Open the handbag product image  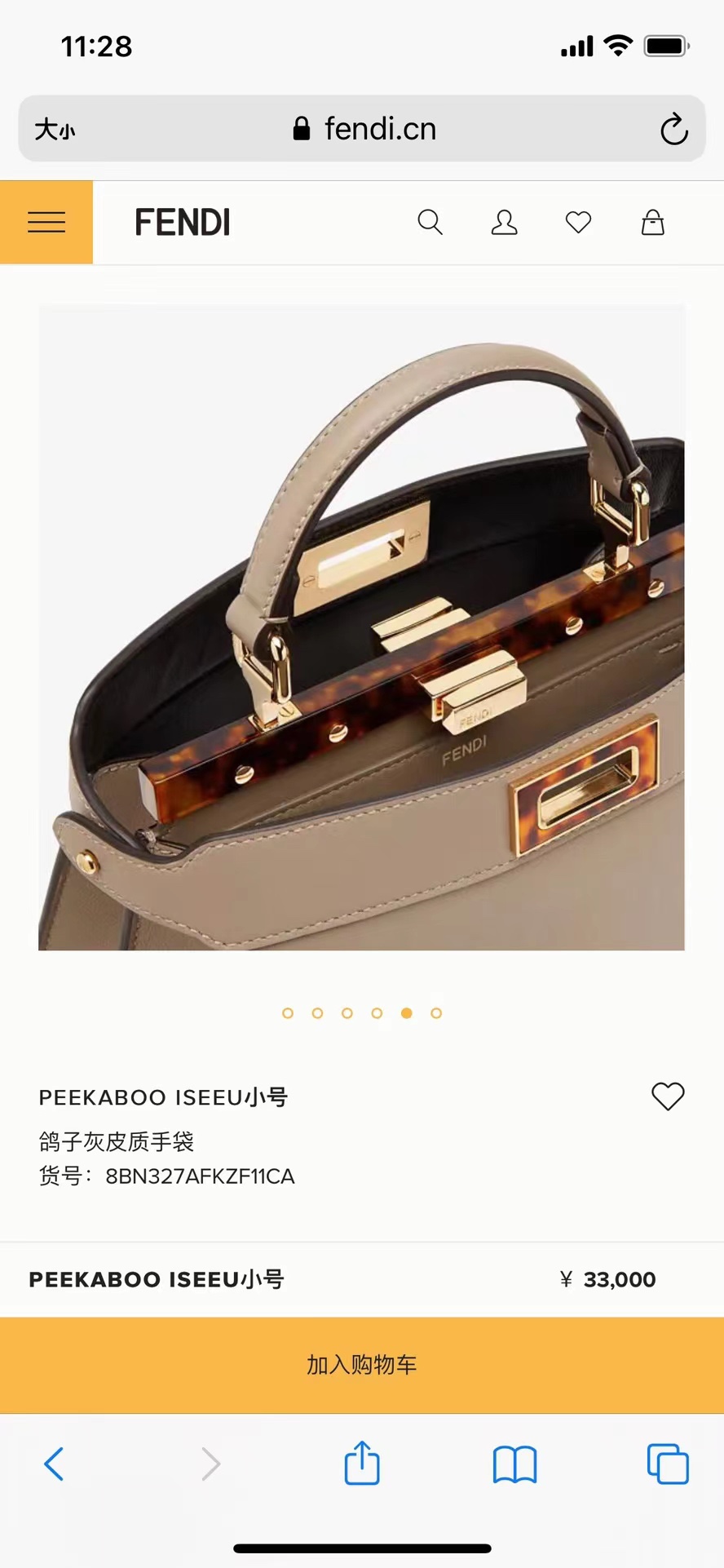point(361,627)
